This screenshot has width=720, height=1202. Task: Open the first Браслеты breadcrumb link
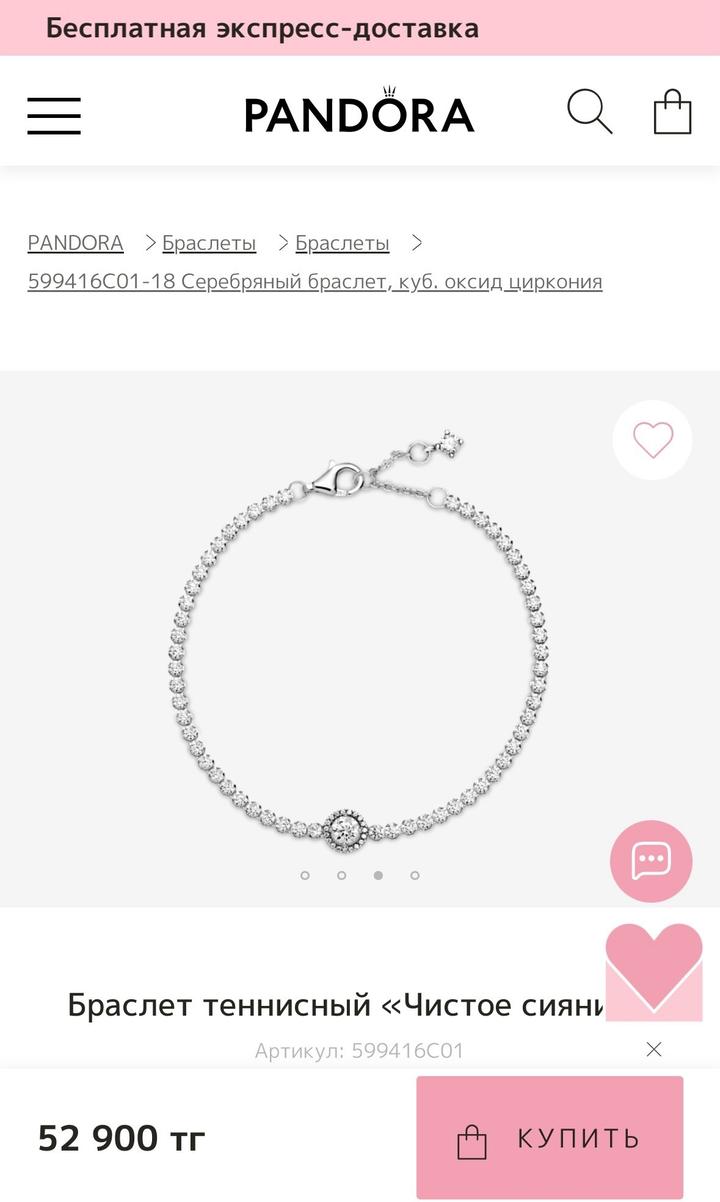(x=209, y=243)
